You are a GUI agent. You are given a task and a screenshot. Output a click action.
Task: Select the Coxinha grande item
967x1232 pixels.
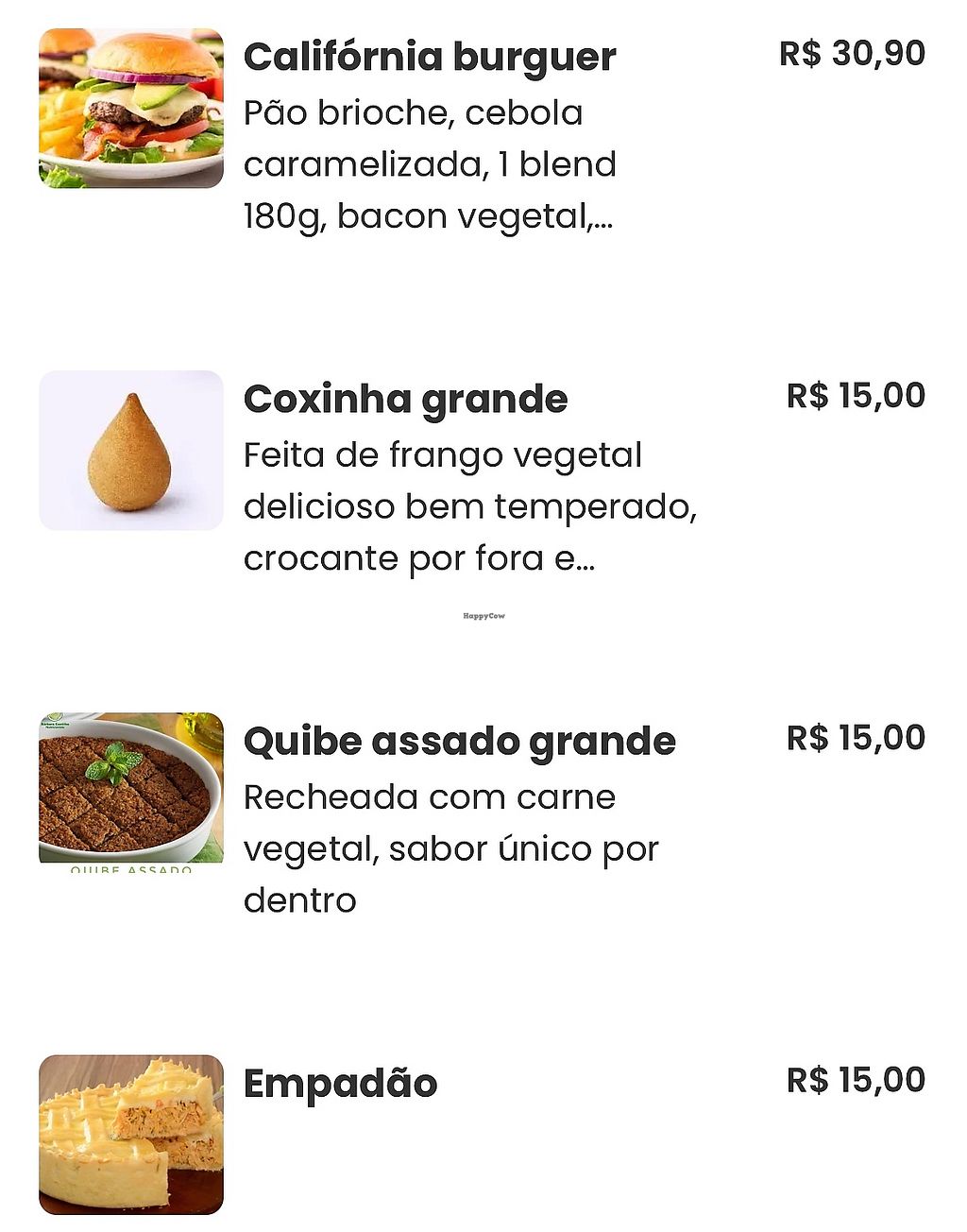tap(405, 400)
